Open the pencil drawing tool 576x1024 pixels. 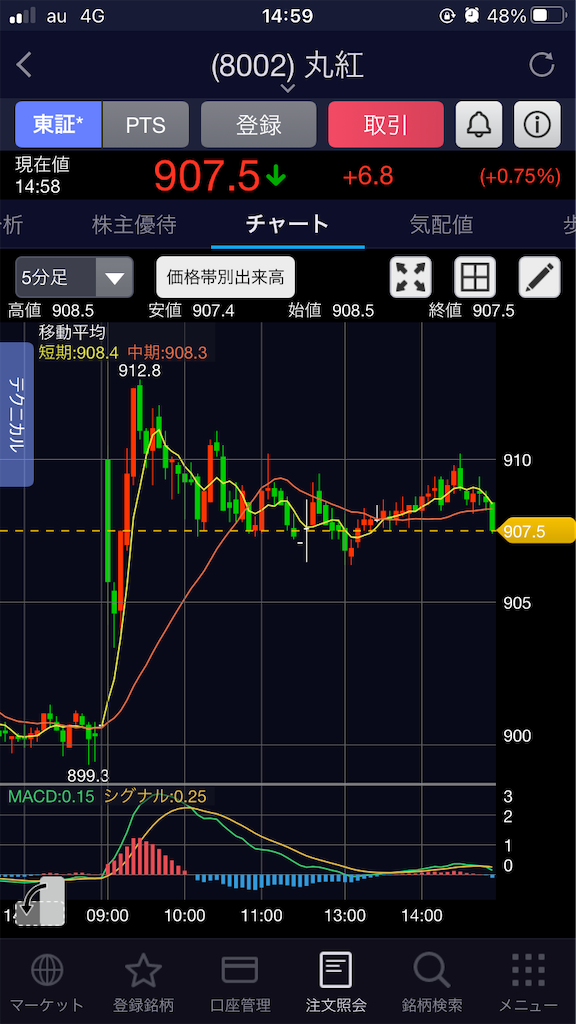539,278
